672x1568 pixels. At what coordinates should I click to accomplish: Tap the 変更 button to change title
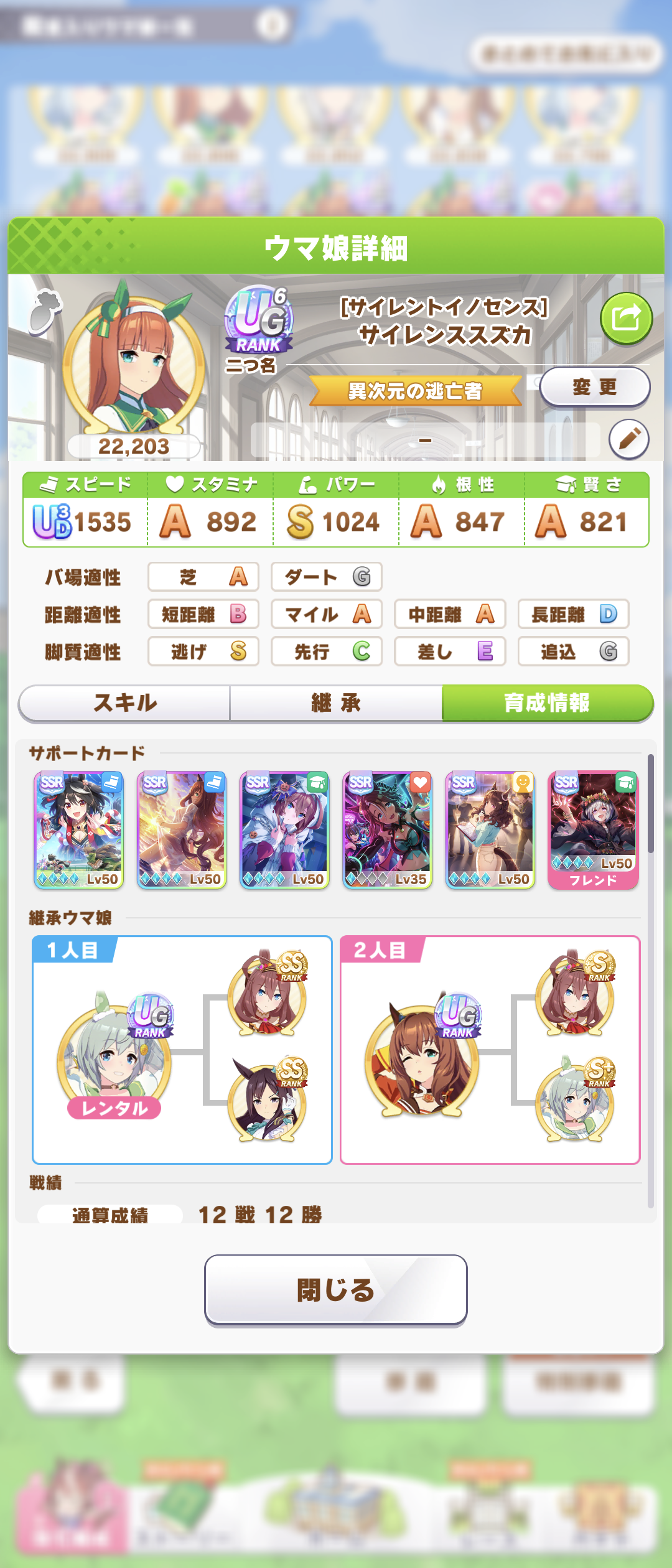pyautogui.click(x=594, y=387)
